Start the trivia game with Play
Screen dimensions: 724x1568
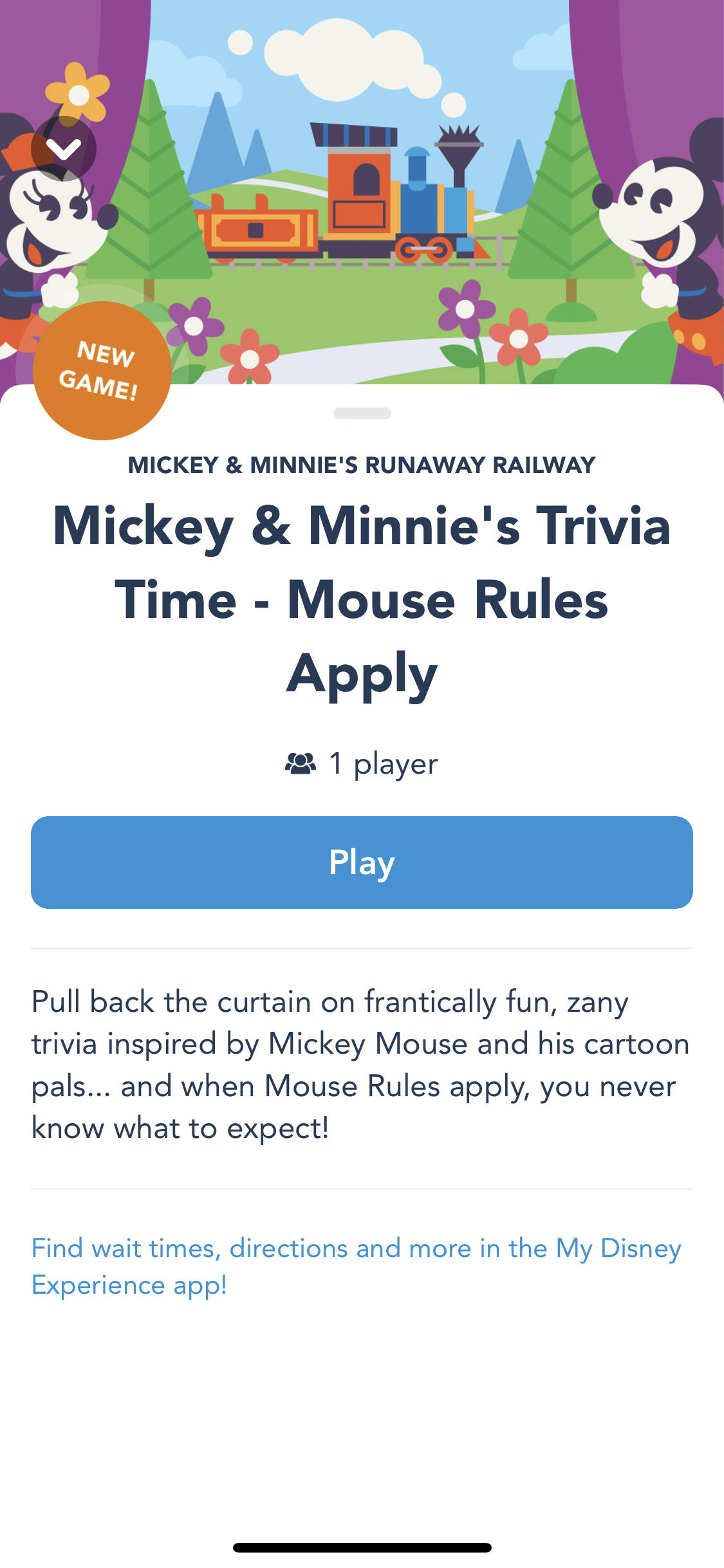click(362, 863)
